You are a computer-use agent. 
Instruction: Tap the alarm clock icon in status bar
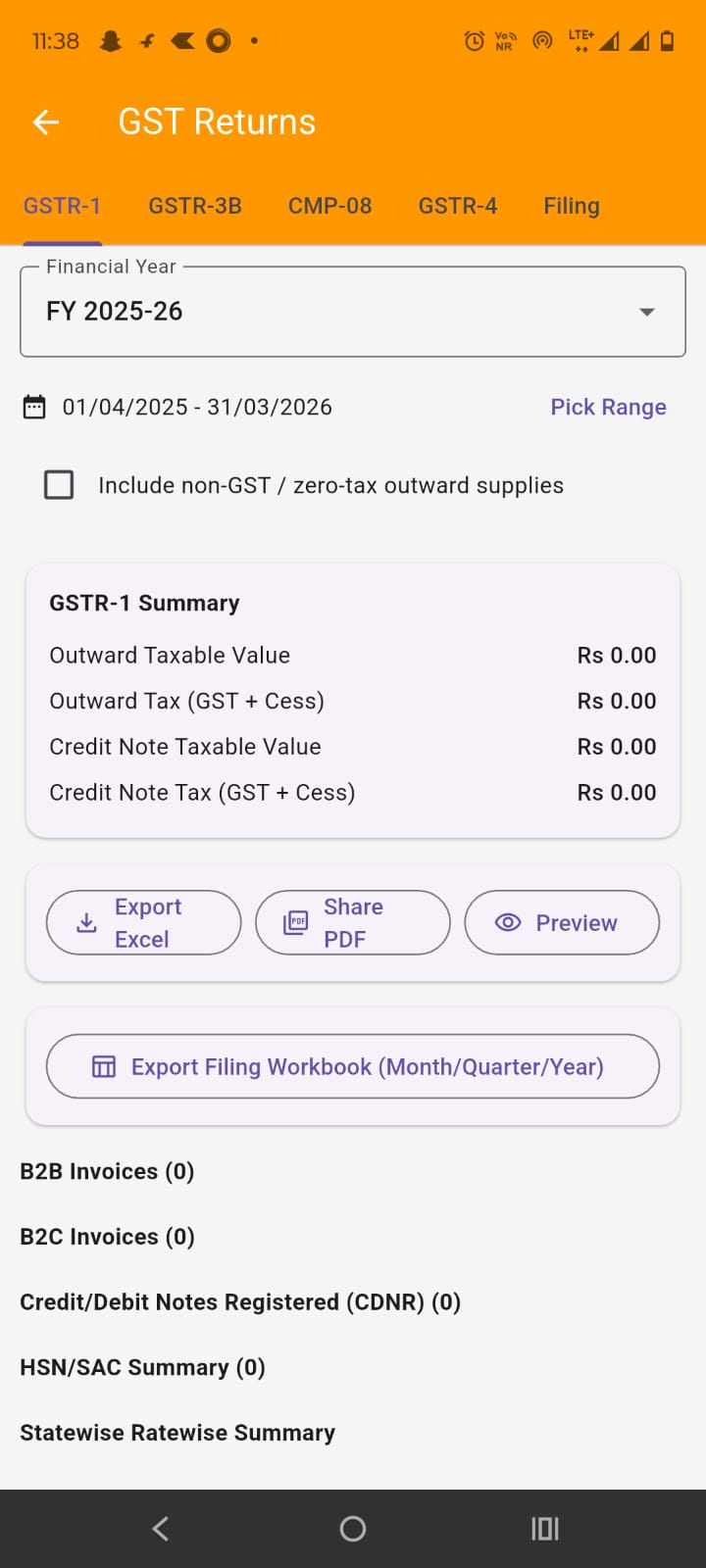(473, 40)
